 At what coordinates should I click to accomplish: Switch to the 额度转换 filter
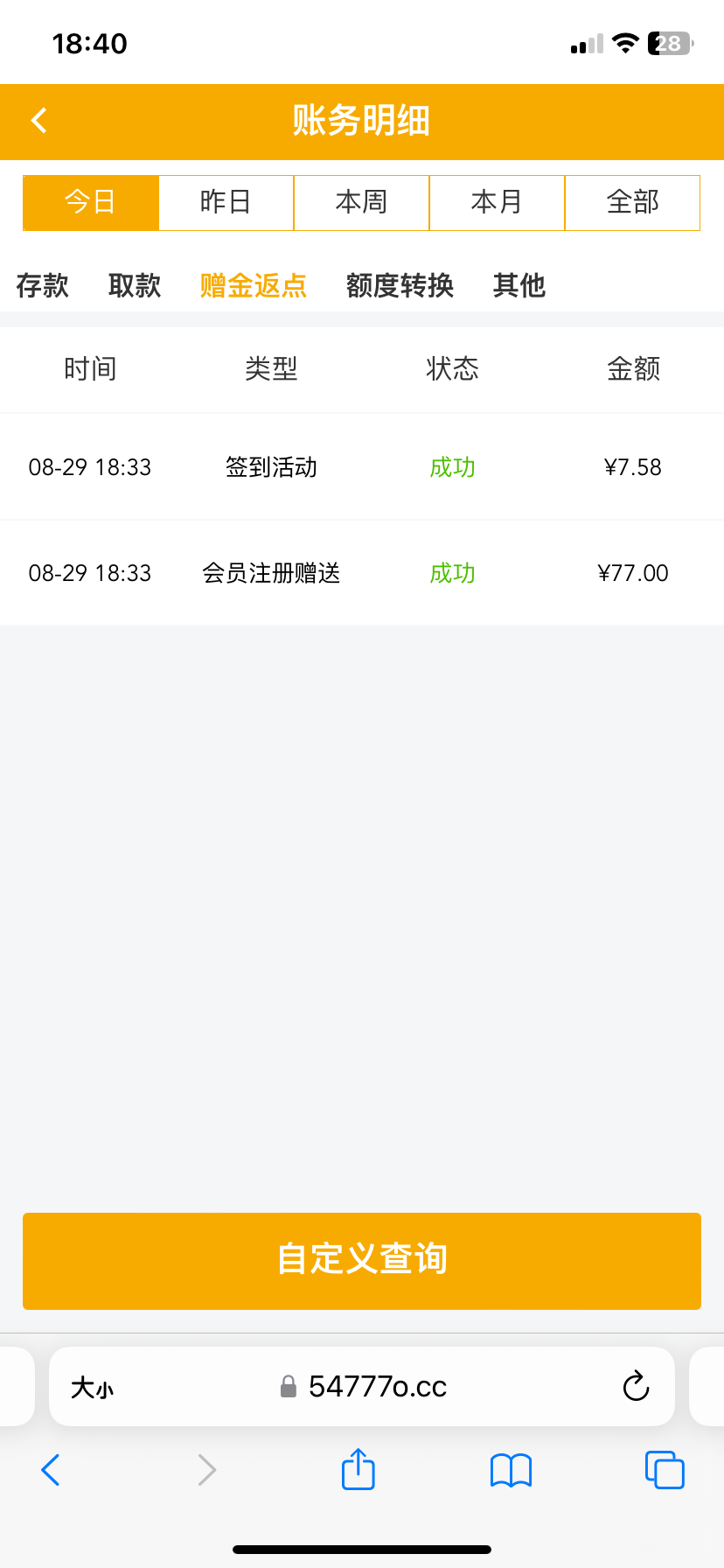tap(398, 285)
